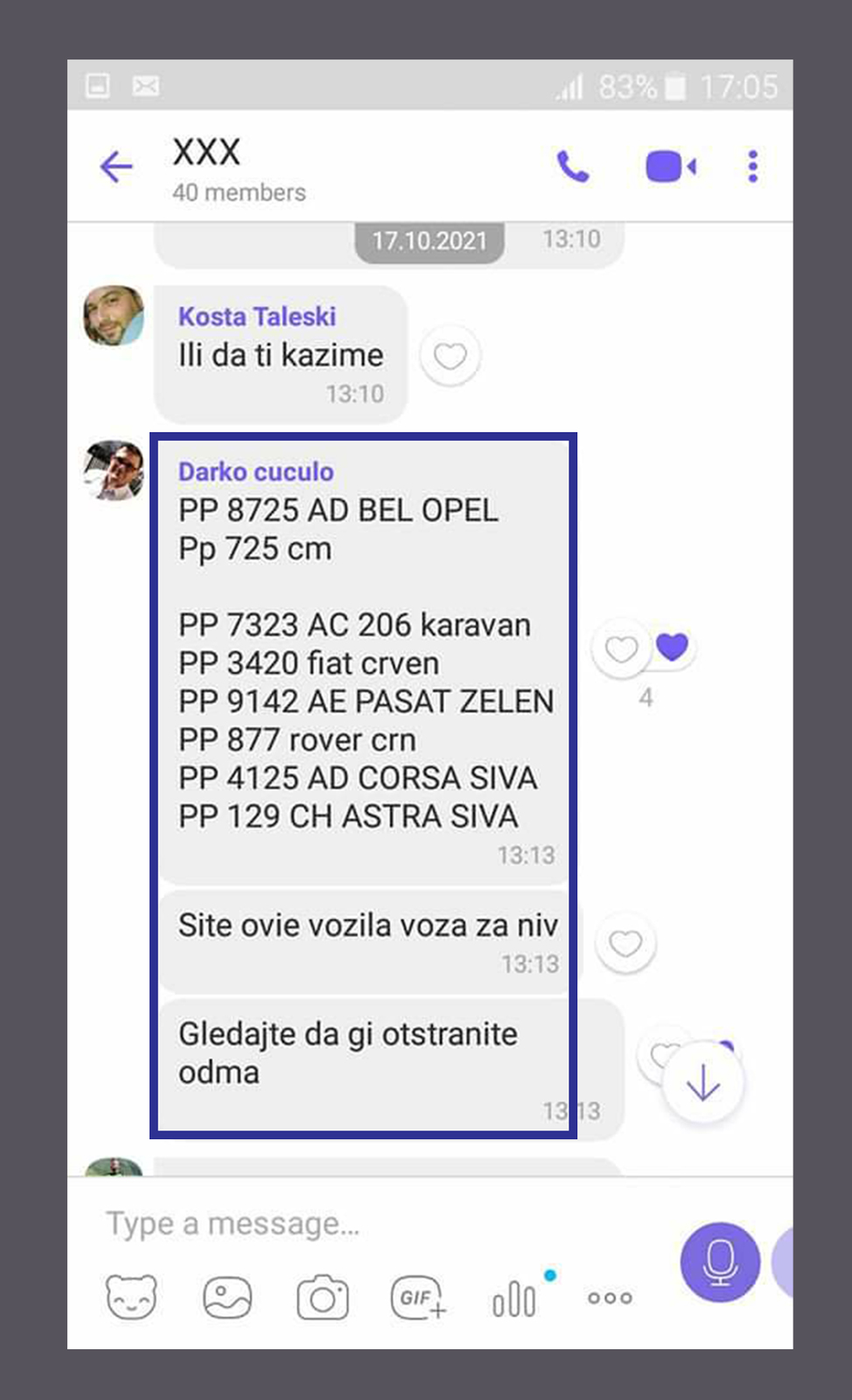Like Kosta Taleski's message "Ili da ti kazime"
Image resolution: width=852 pixels, height=1400 pixels.
[x=450, y=356]
